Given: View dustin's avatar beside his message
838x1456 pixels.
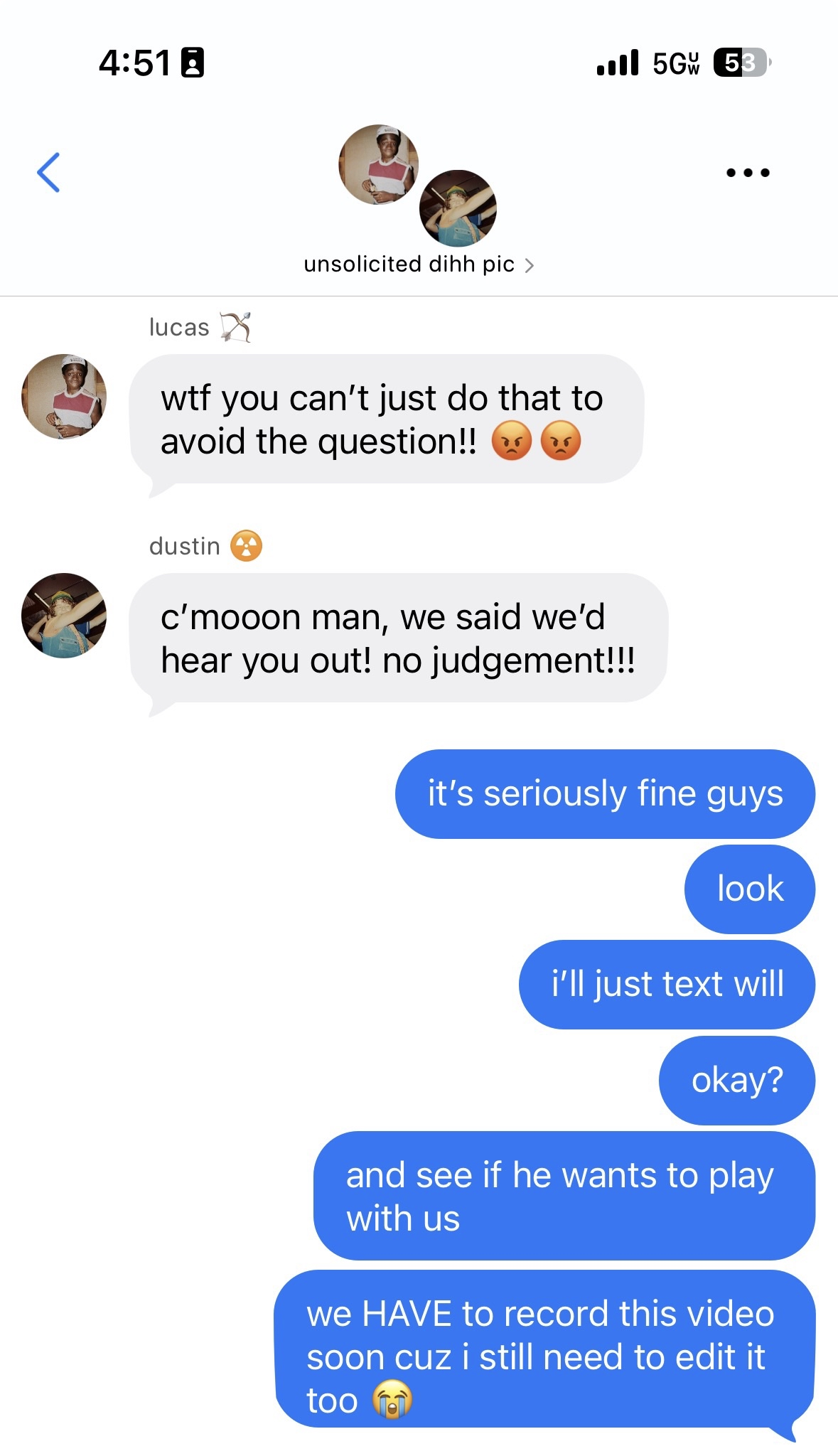Looking at the screenshot, I should click(64, 616).
